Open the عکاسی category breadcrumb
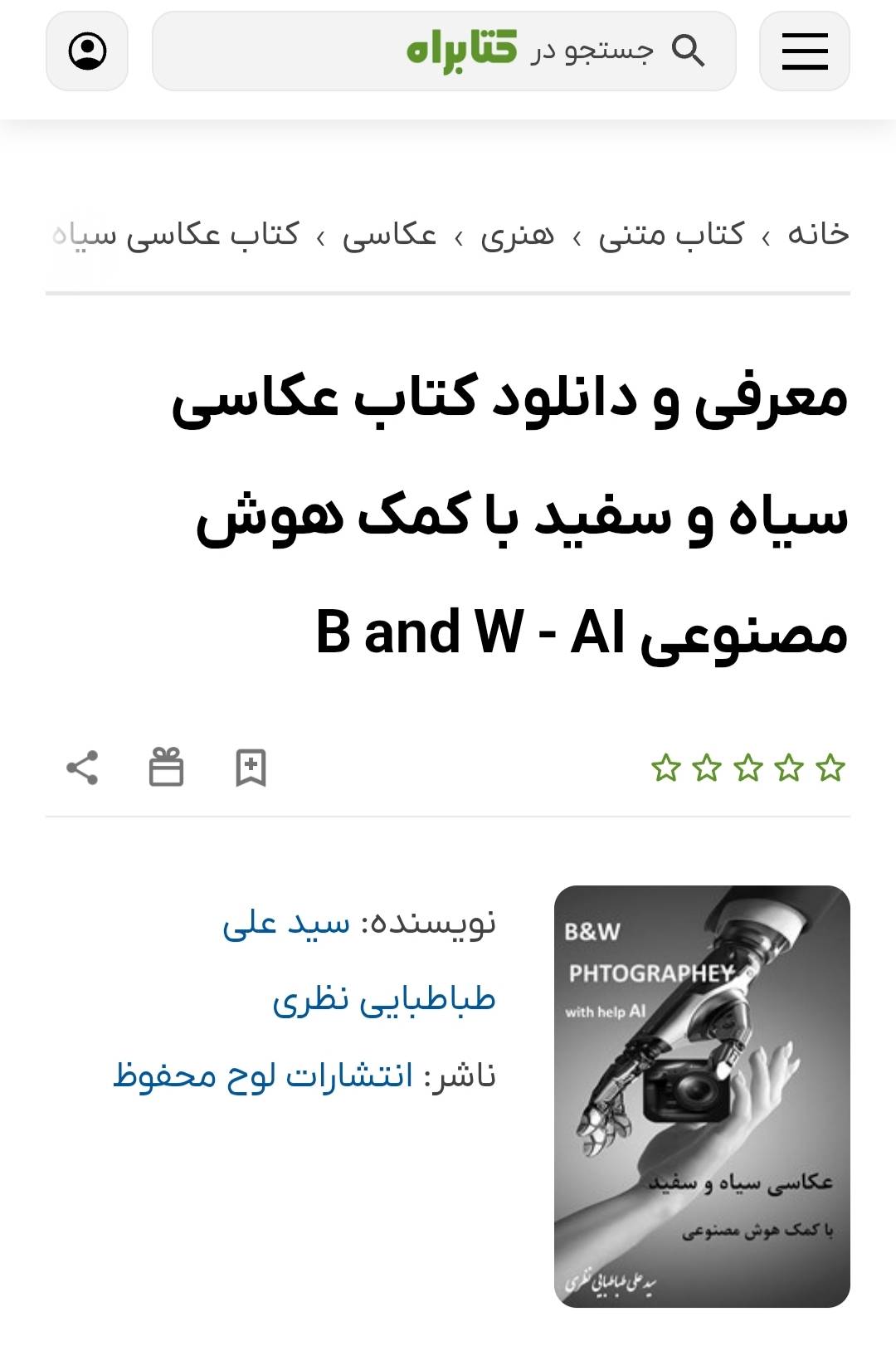The image size is (896, 1346). tap(389, 235)
